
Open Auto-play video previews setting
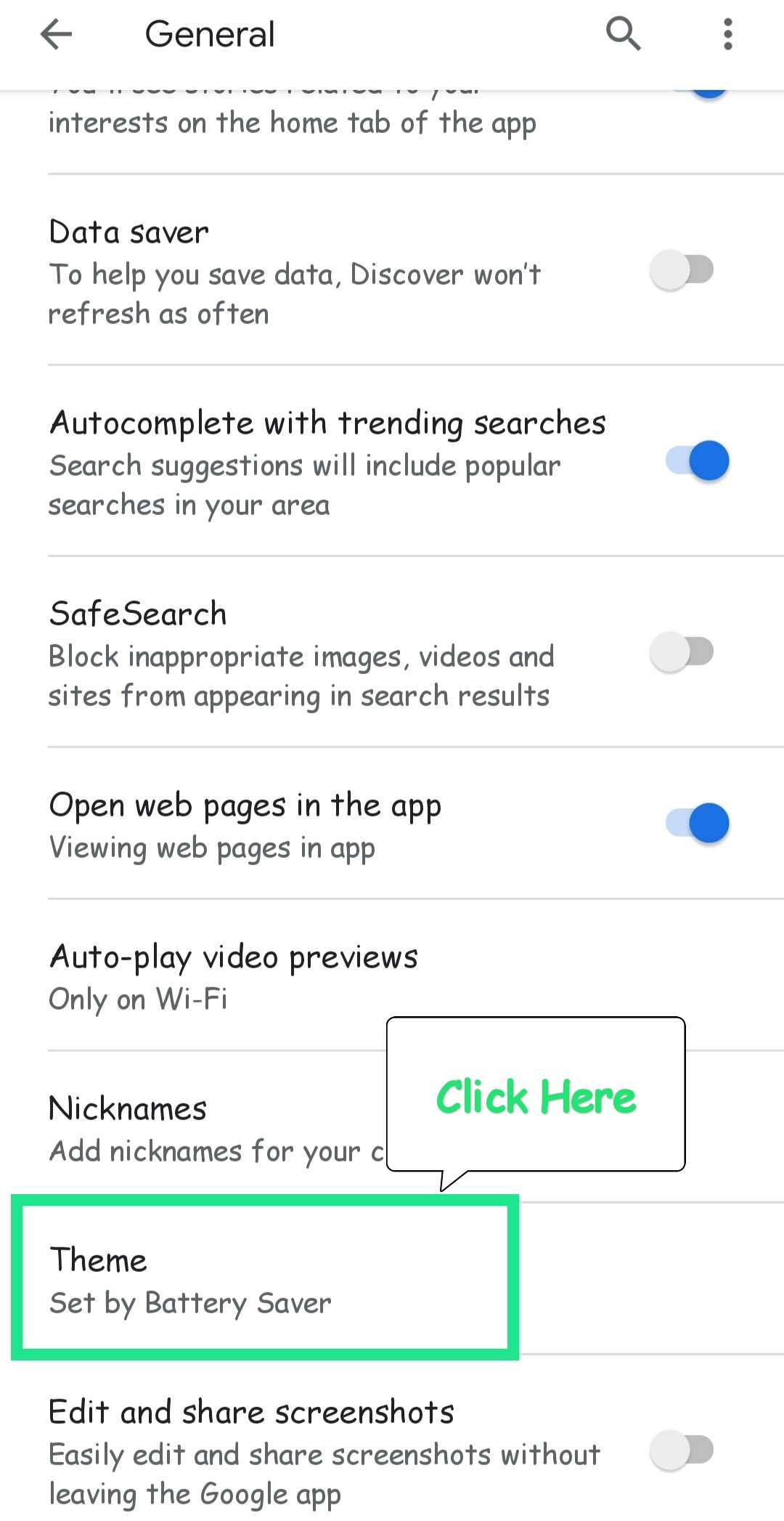click(x=392, y=976)
